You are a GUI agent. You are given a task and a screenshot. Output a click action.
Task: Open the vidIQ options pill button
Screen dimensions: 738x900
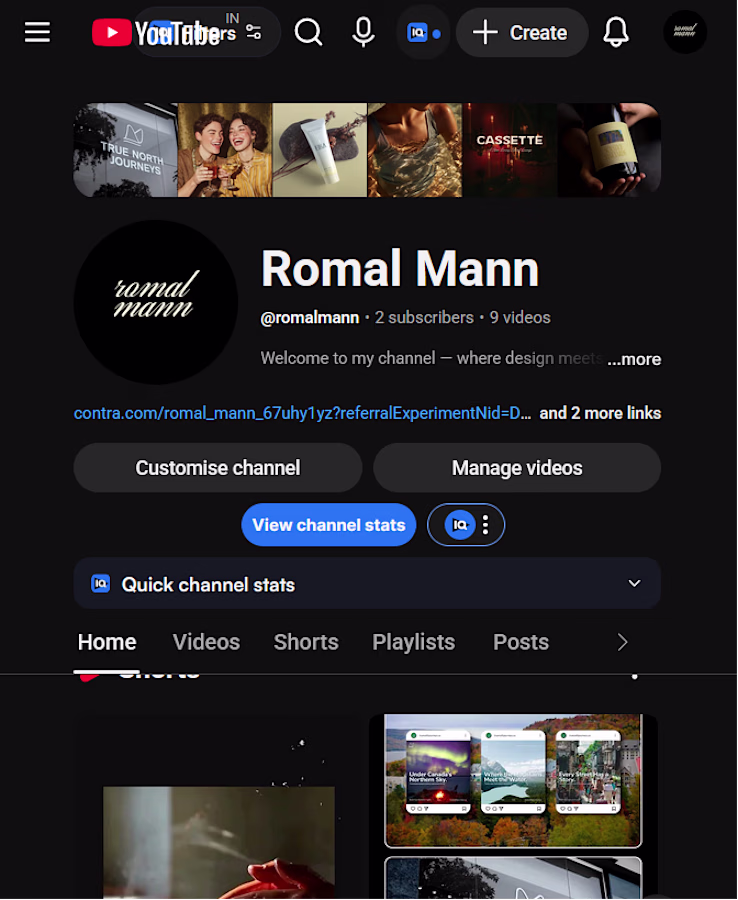[466, 525]
